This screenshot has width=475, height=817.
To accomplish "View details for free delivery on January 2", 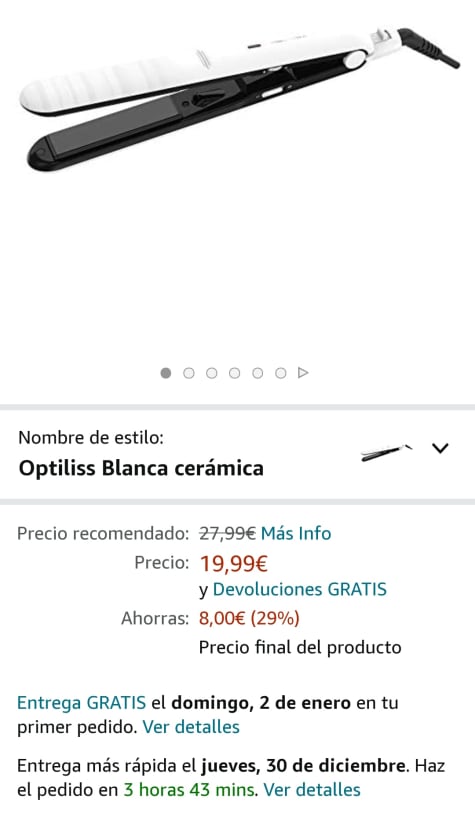I will tap(191, 727).
